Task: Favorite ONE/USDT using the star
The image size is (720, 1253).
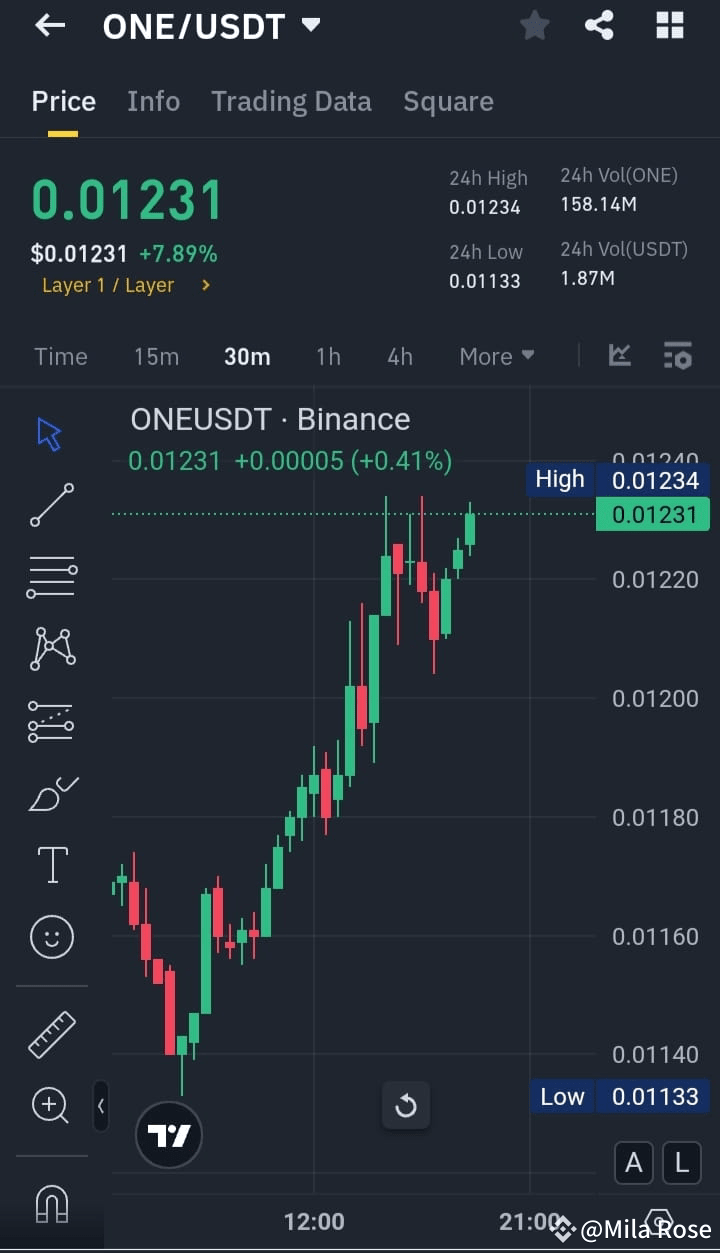Action: coord(534,25)
